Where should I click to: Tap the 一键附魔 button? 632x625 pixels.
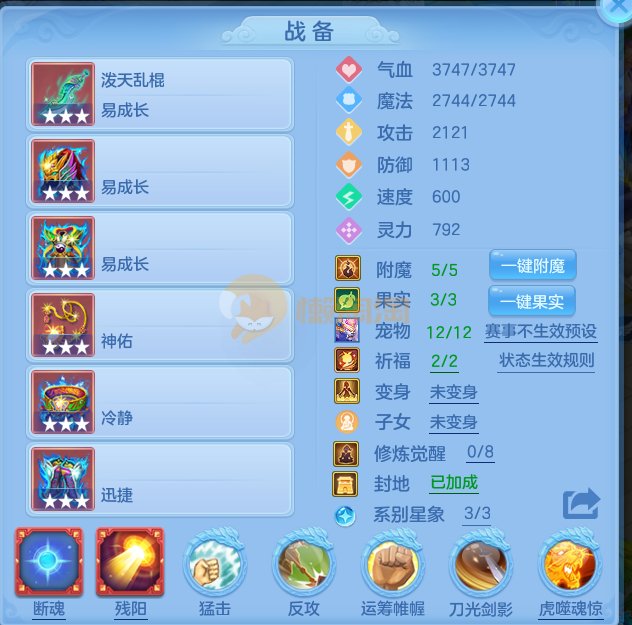532,267
